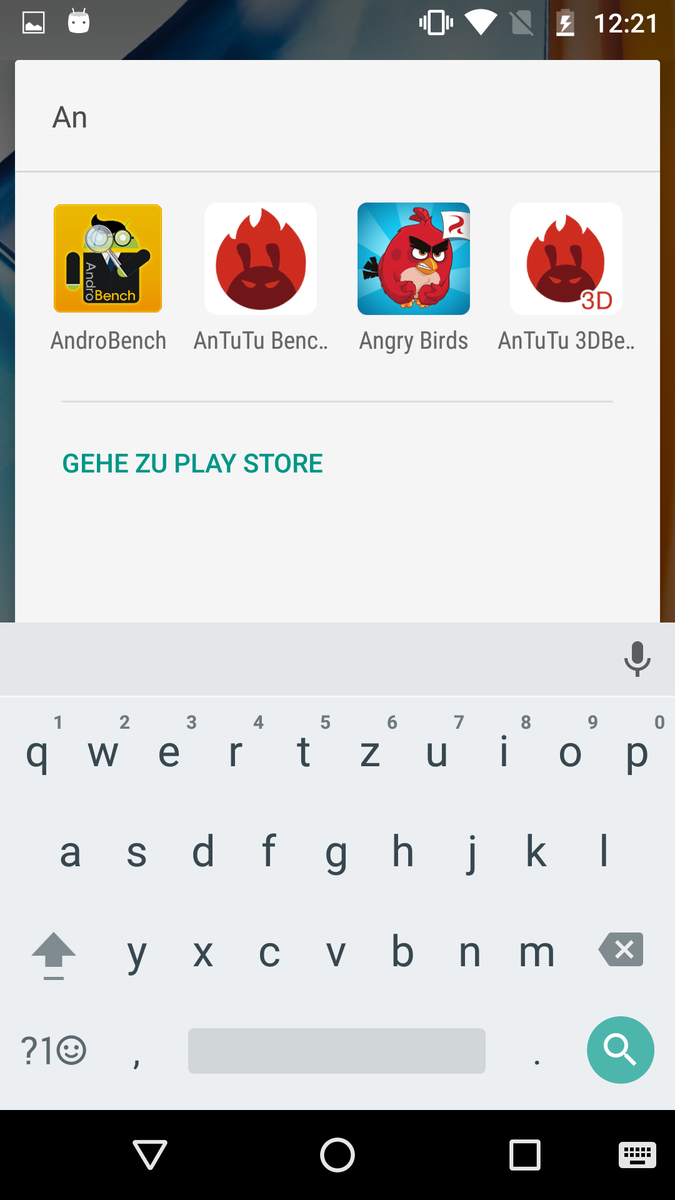
Task: Follow the 'Gehe zu Play Store' link
Action: click(x=193, y=464)
